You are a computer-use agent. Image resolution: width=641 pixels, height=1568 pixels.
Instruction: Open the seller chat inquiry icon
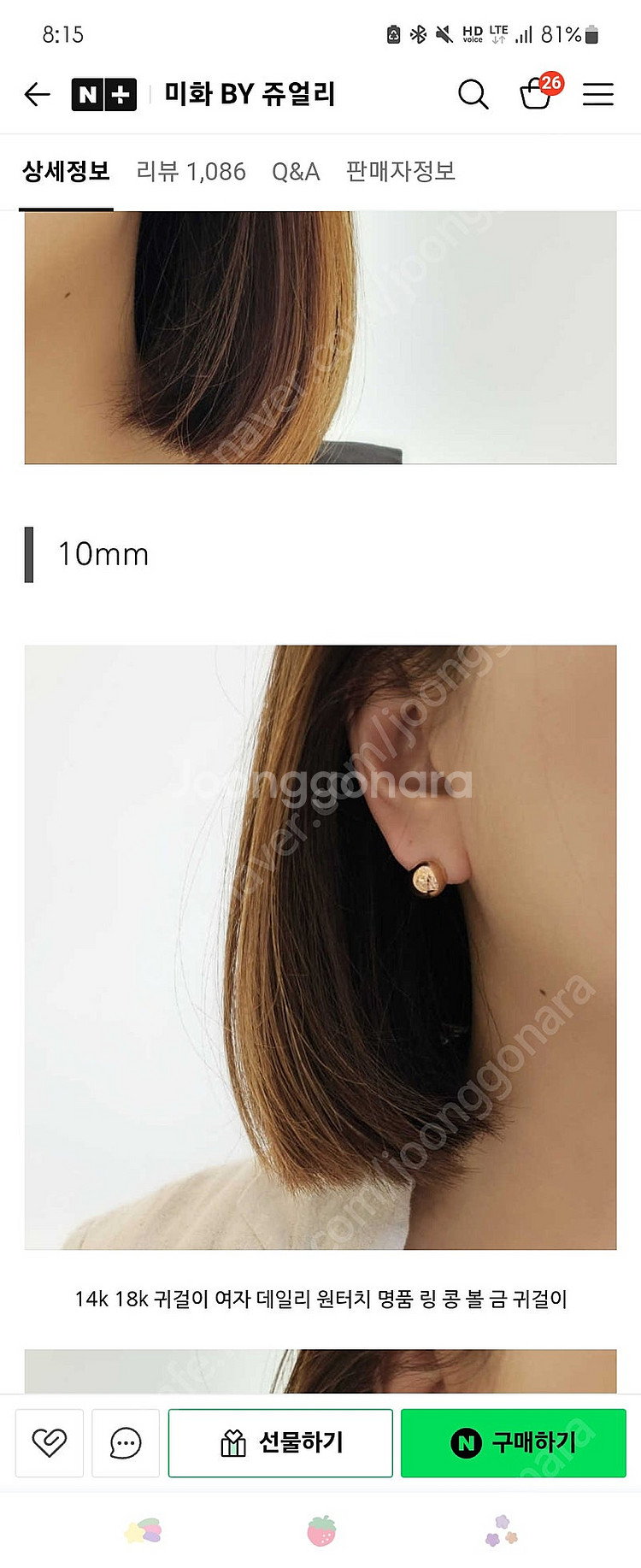126,1443
